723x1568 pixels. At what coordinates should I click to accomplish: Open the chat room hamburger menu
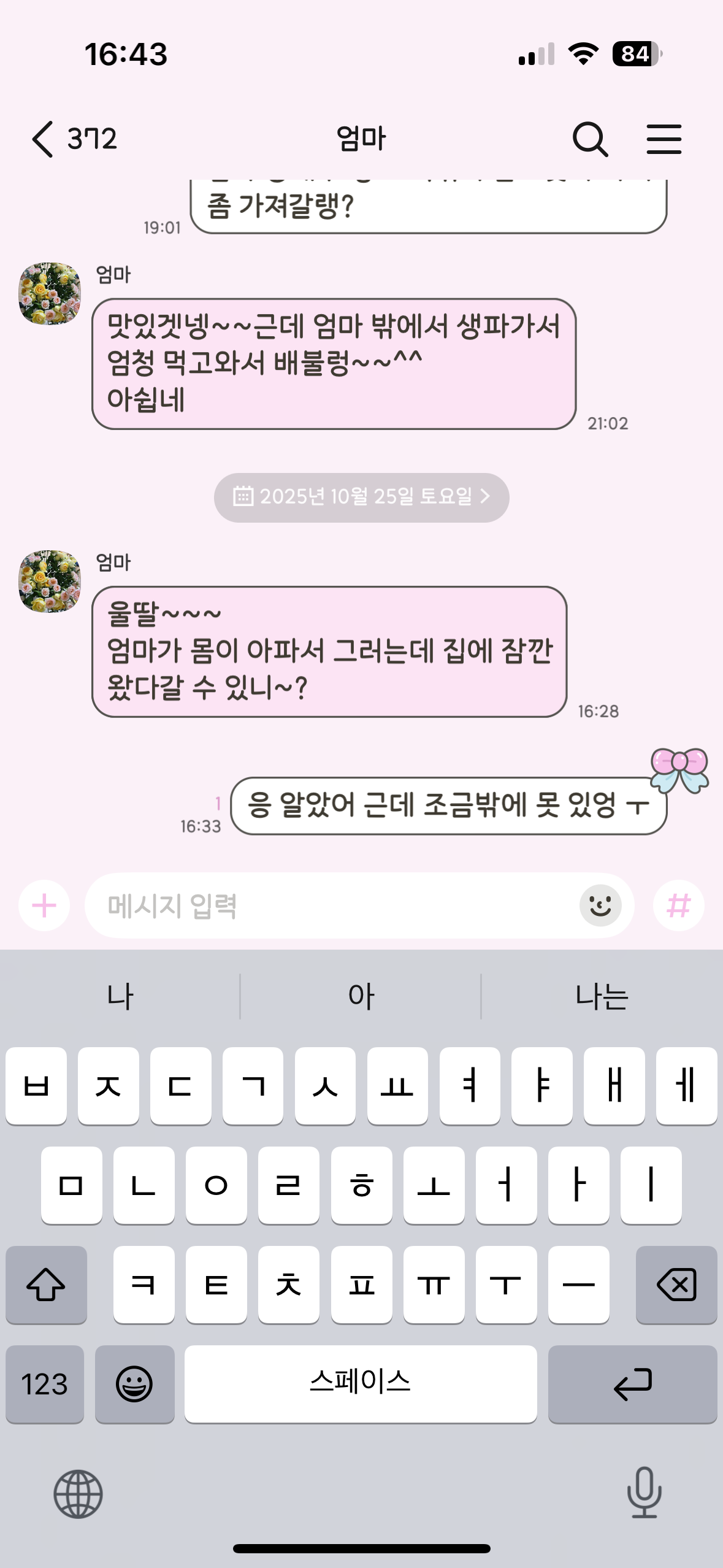[x=664, y=139]
